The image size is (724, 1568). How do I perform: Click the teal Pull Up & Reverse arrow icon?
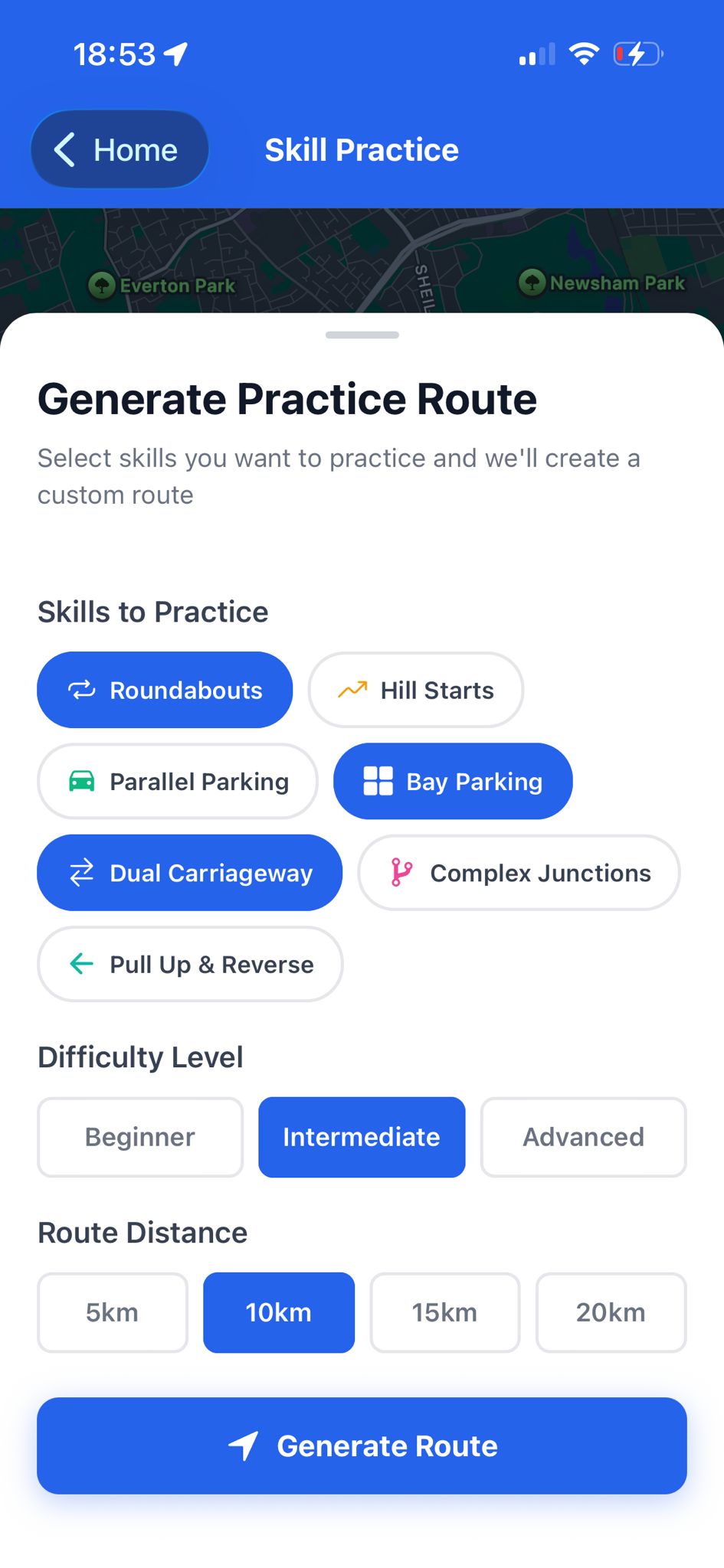[x=81, y=965]
